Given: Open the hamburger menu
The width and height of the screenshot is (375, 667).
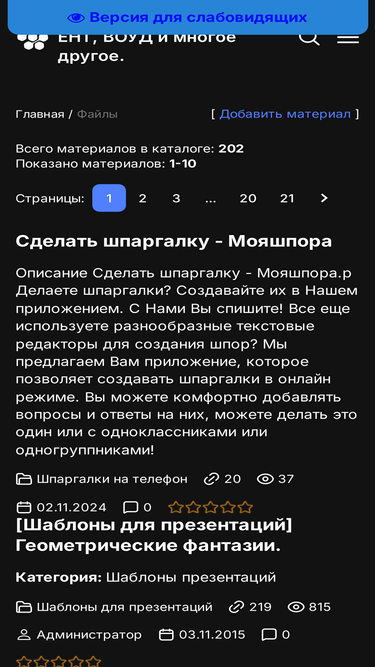Looking at the screenshot, I should 348,38.
